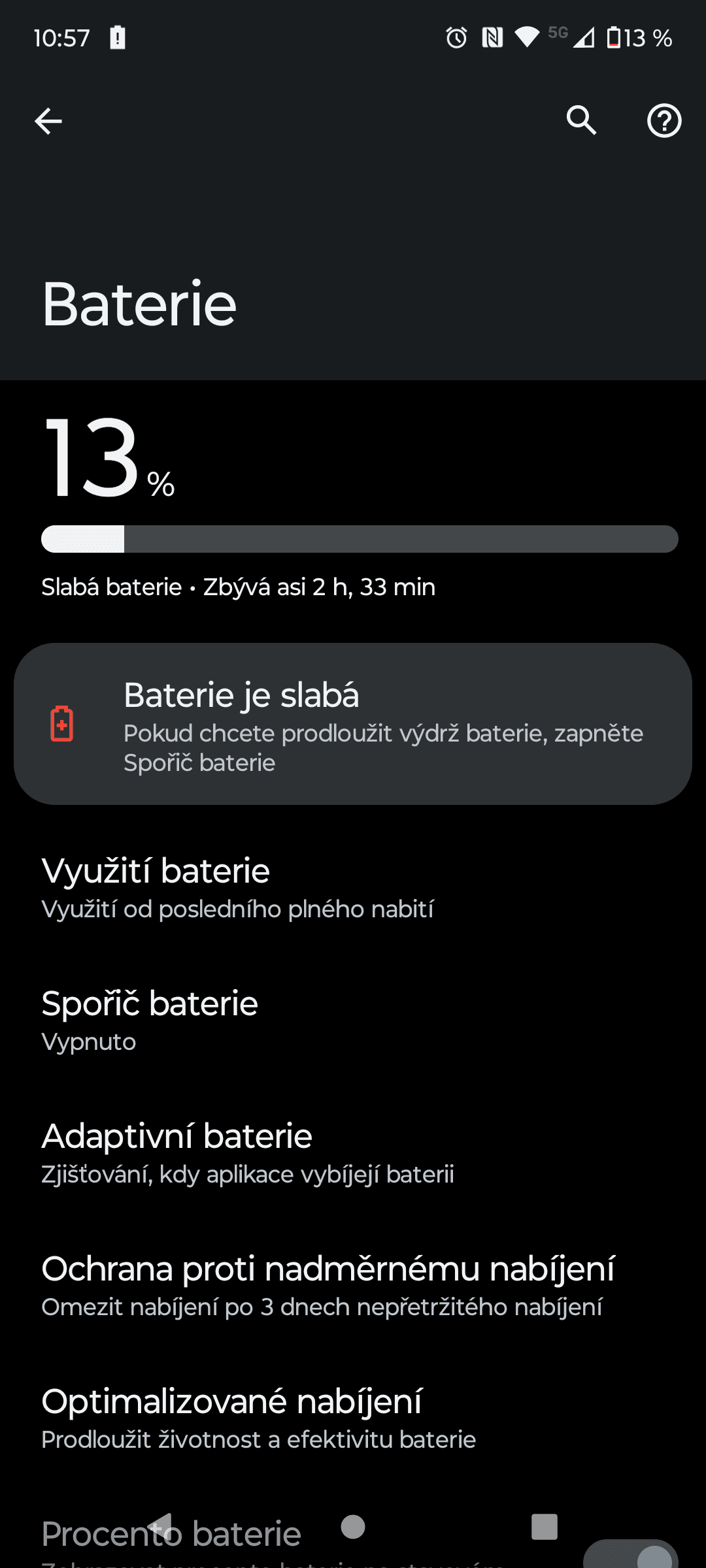Image resolution: width=706 pixels, height=1568 pixels.
Task: Open Adaptivní baterie
Action: [353, 1153]
